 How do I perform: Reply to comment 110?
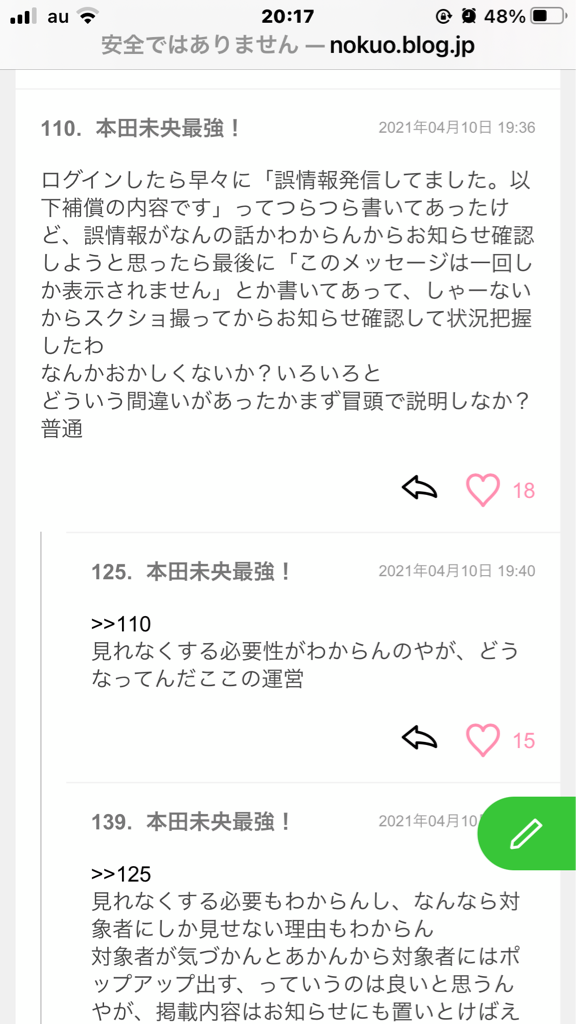coord(419,488)
